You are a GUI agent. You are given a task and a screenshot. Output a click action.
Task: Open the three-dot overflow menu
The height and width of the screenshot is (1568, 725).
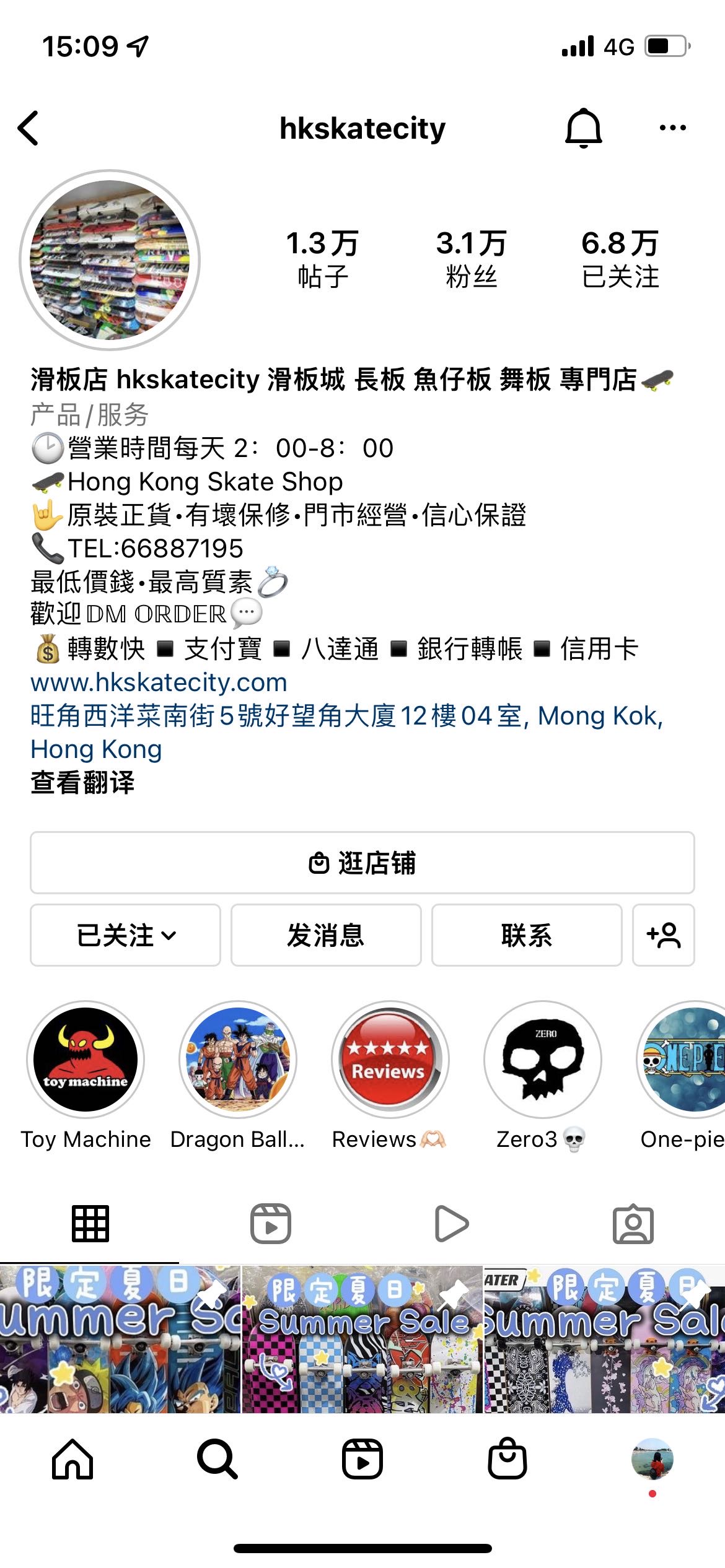click(x=672, y=128)
